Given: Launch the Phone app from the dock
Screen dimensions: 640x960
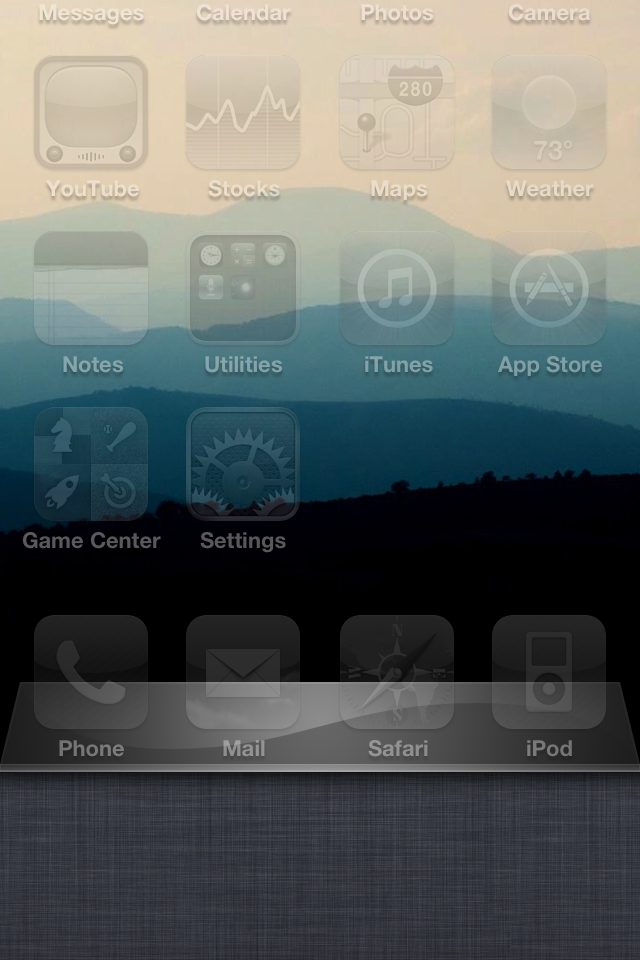Looking at the screenshot, I should tap(91, 672).
